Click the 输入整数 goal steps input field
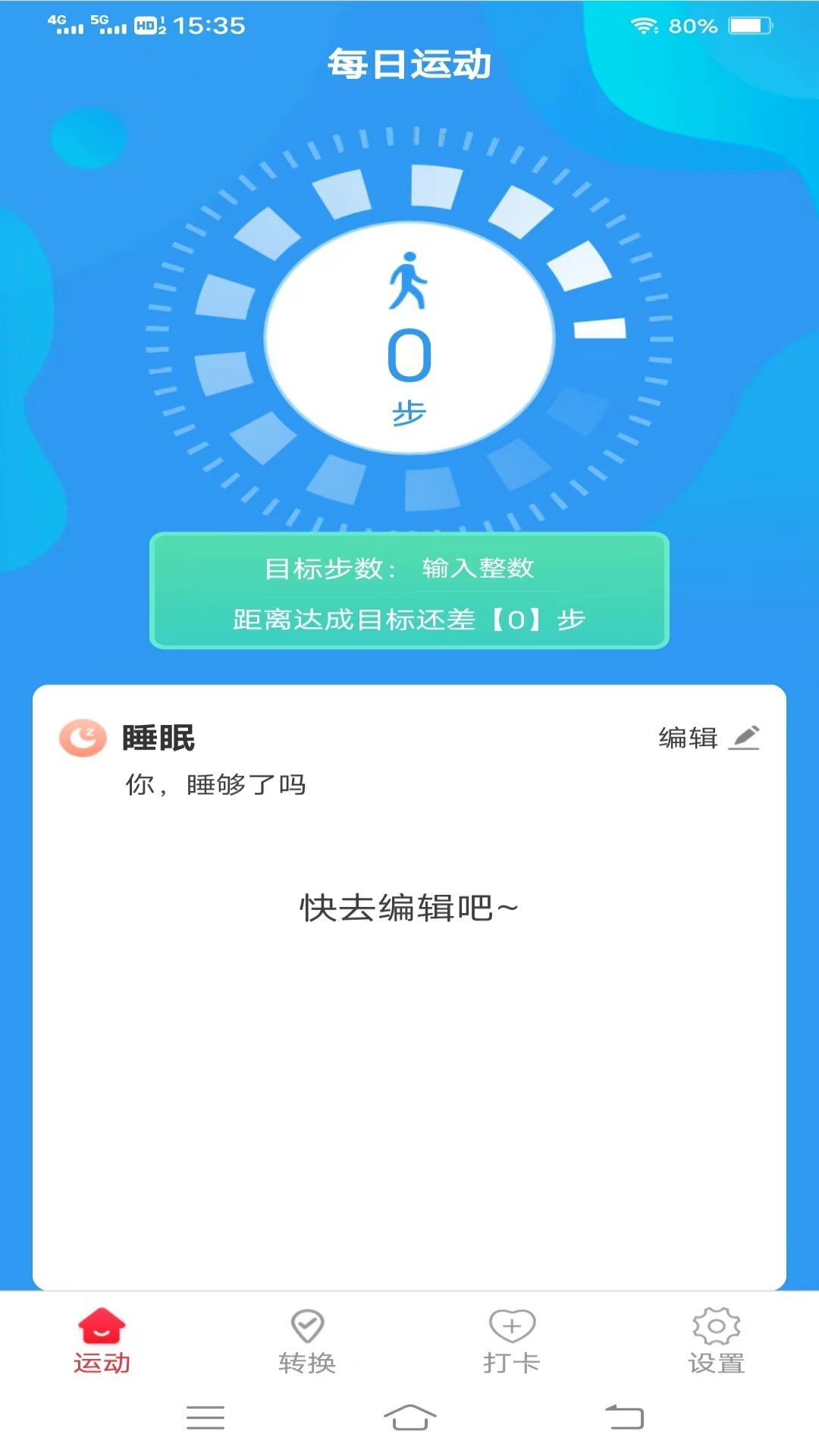Viewport: 819px width, 1456px height. click(x=478, y=571)
